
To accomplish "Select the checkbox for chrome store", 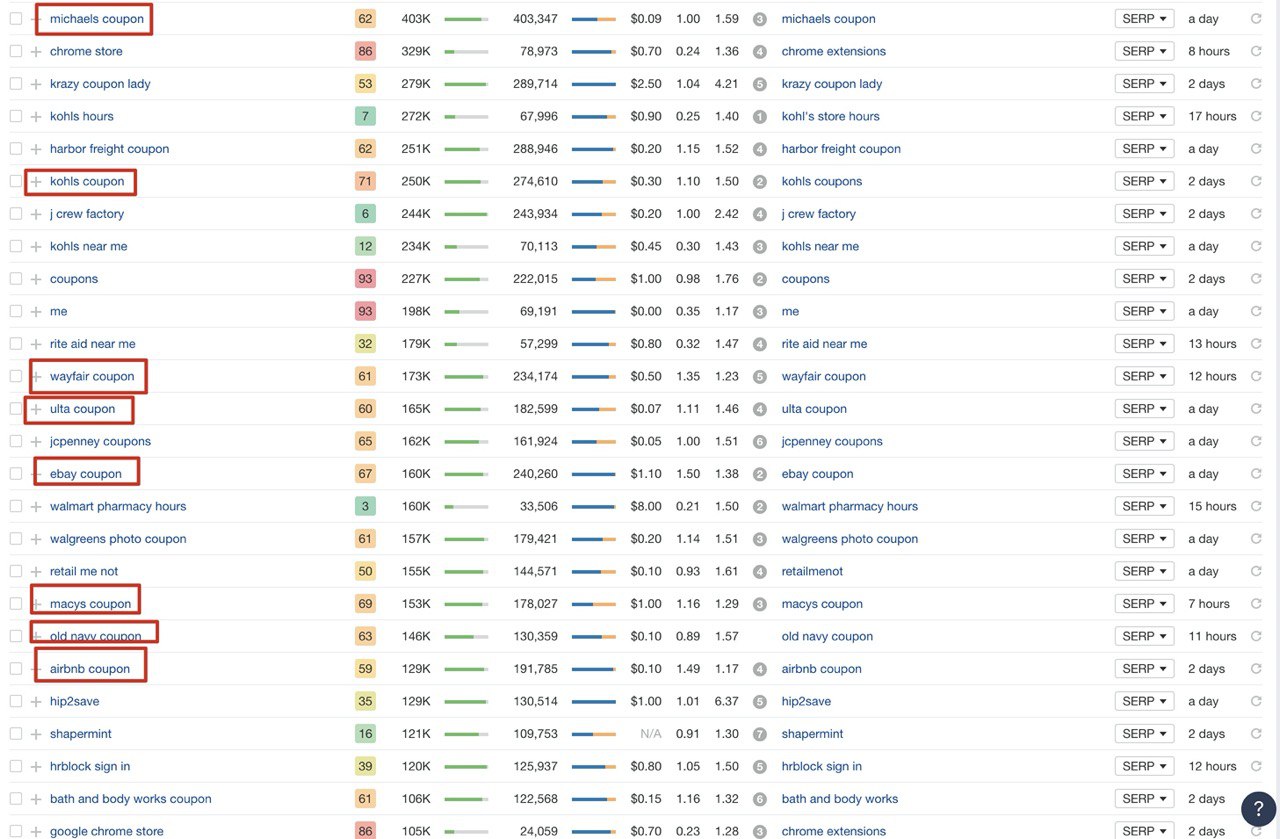I will tap(15, 51).
